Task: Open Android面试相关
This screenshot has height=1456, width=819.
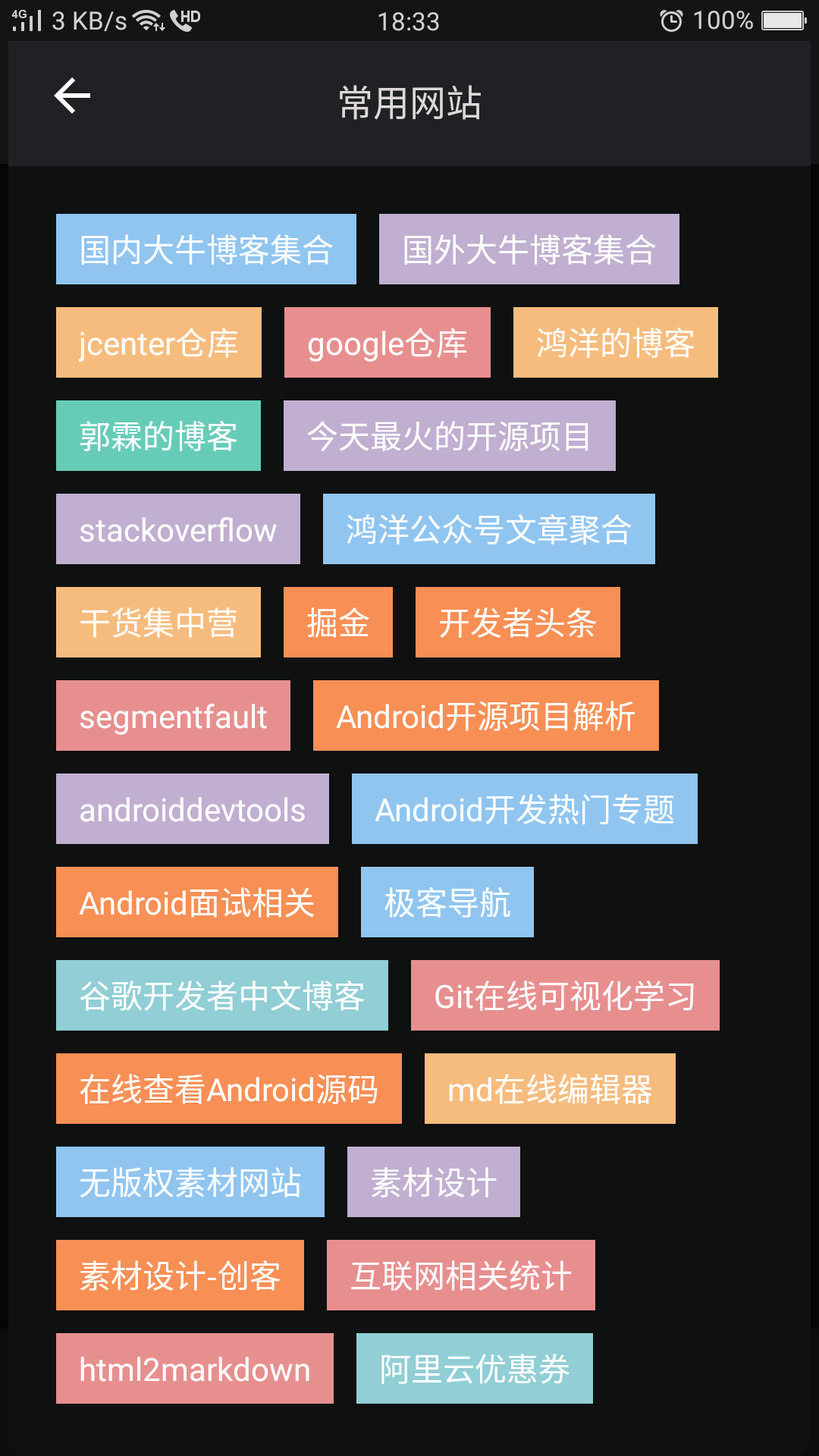Action: 196,902
